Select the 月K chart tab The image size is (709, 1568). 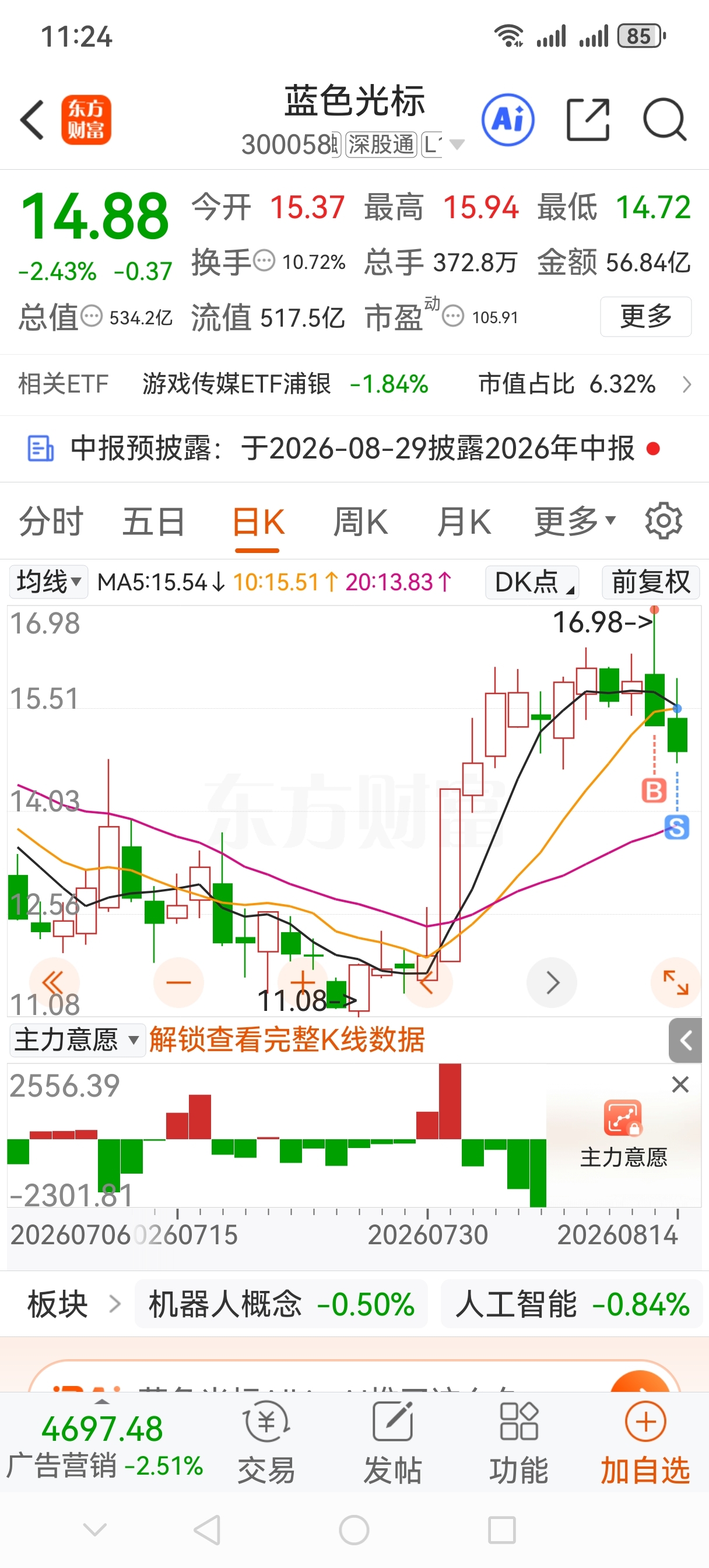coord(464,522)
